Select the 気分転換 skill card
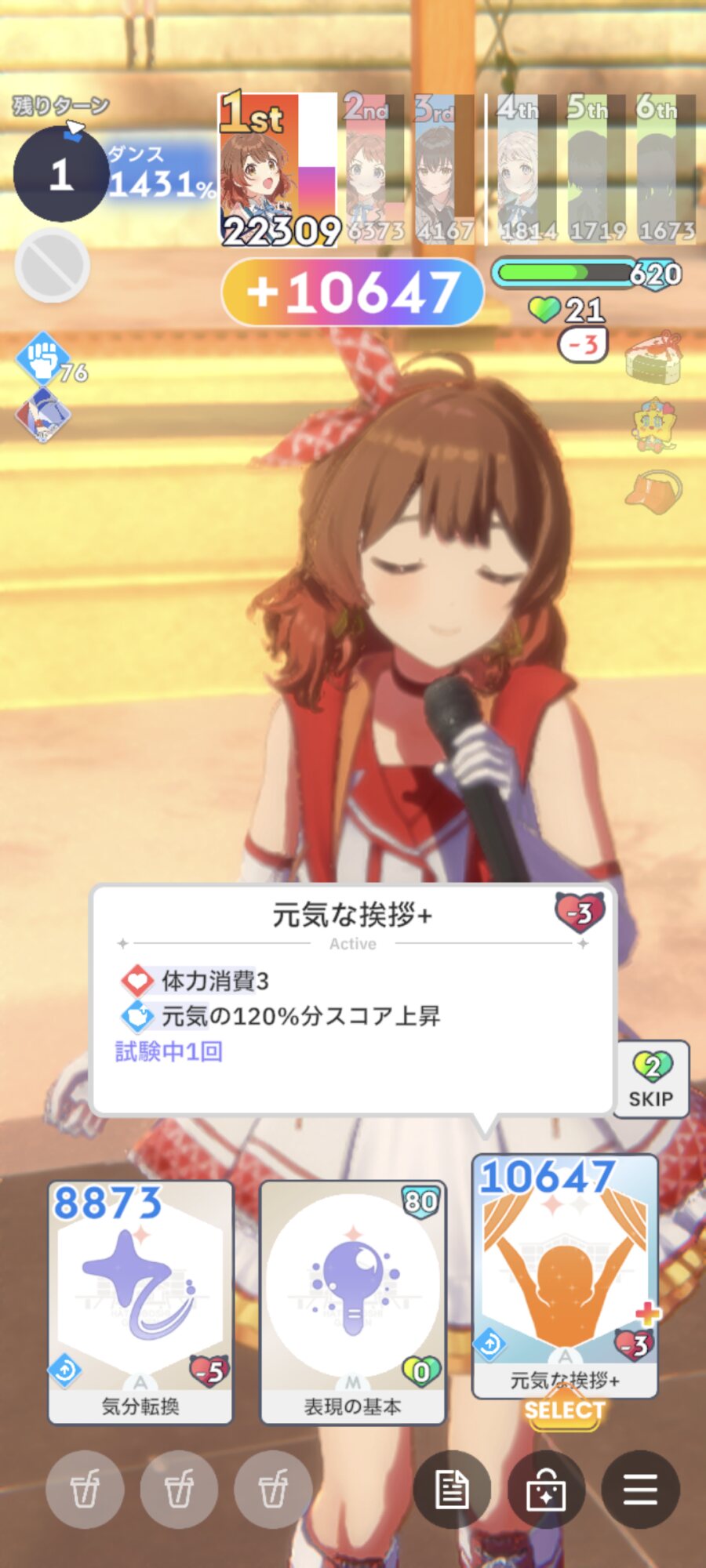Screen dimensions: 706x1568 point(140,1301)
